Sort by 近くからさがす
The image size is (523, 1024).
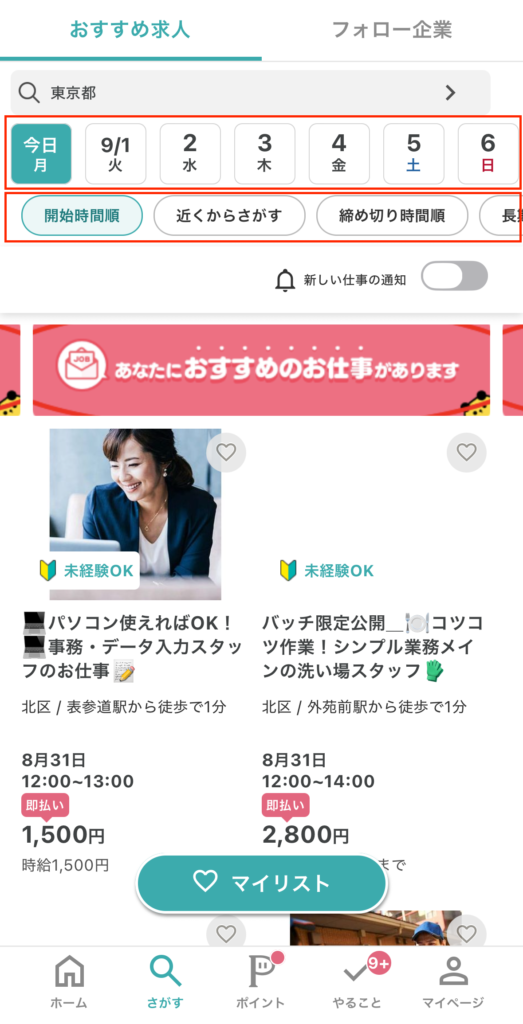click(x=229, y=216)
